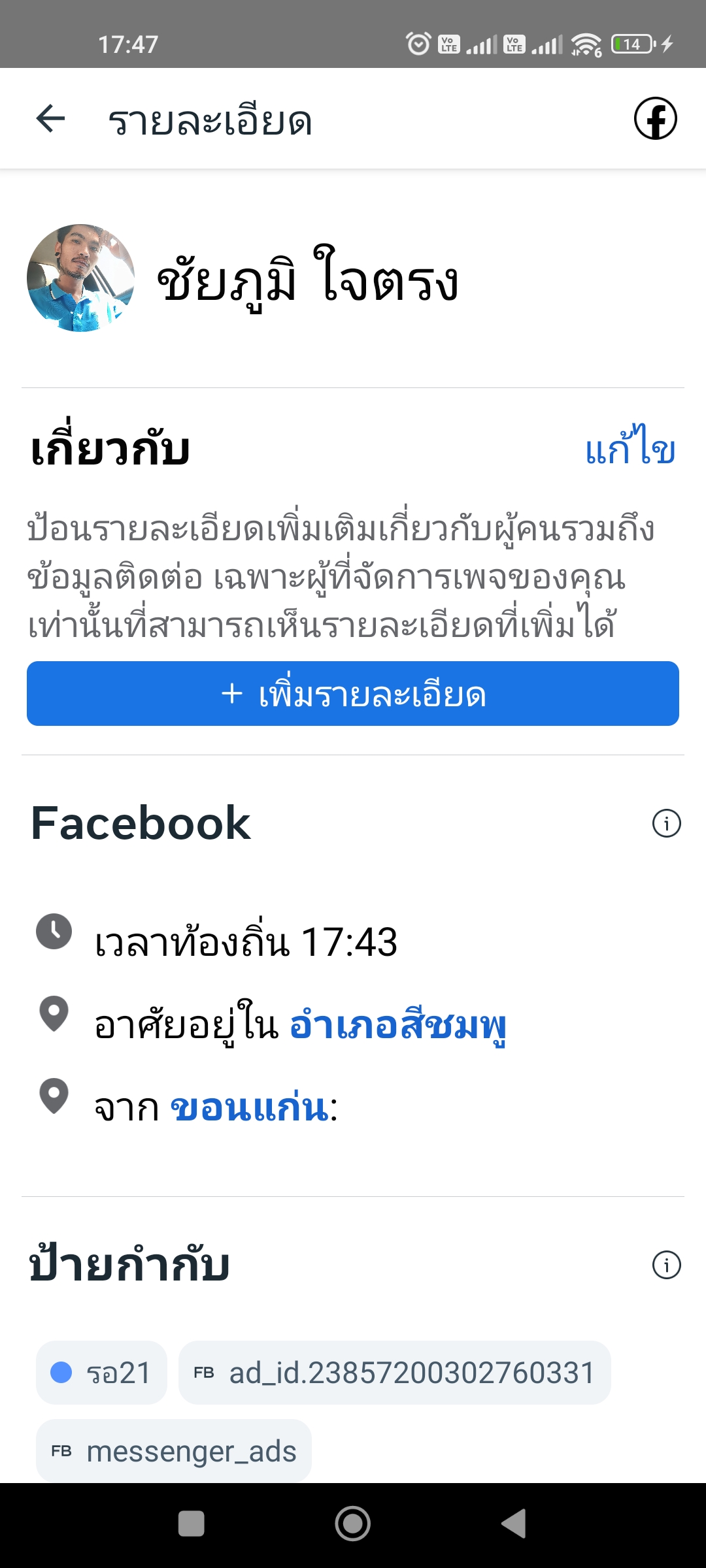Show info for Facebook section

tap(666, 823)
